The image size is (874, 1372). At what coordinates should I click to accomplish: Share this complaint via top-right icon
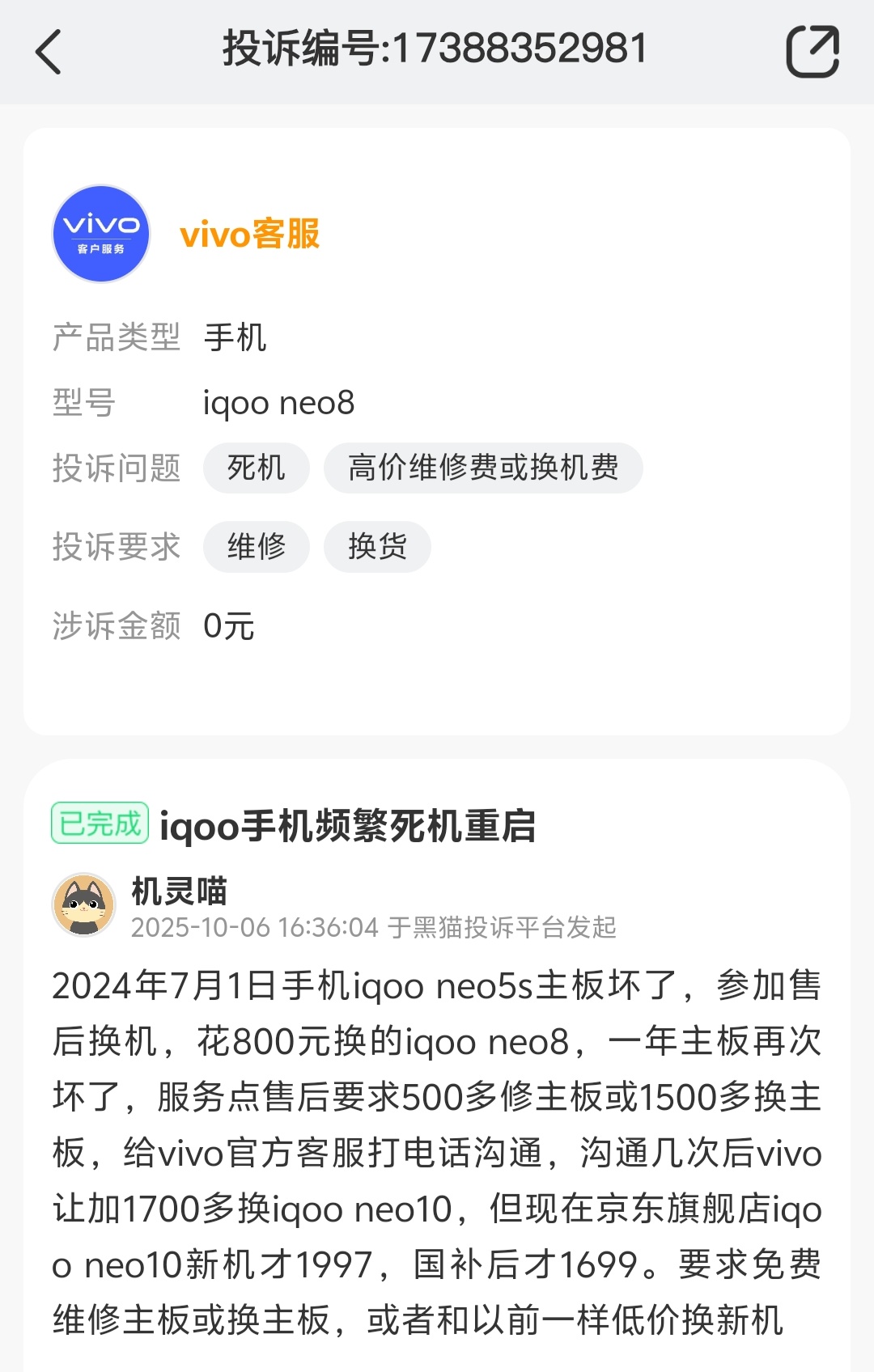tap(812, 52)
